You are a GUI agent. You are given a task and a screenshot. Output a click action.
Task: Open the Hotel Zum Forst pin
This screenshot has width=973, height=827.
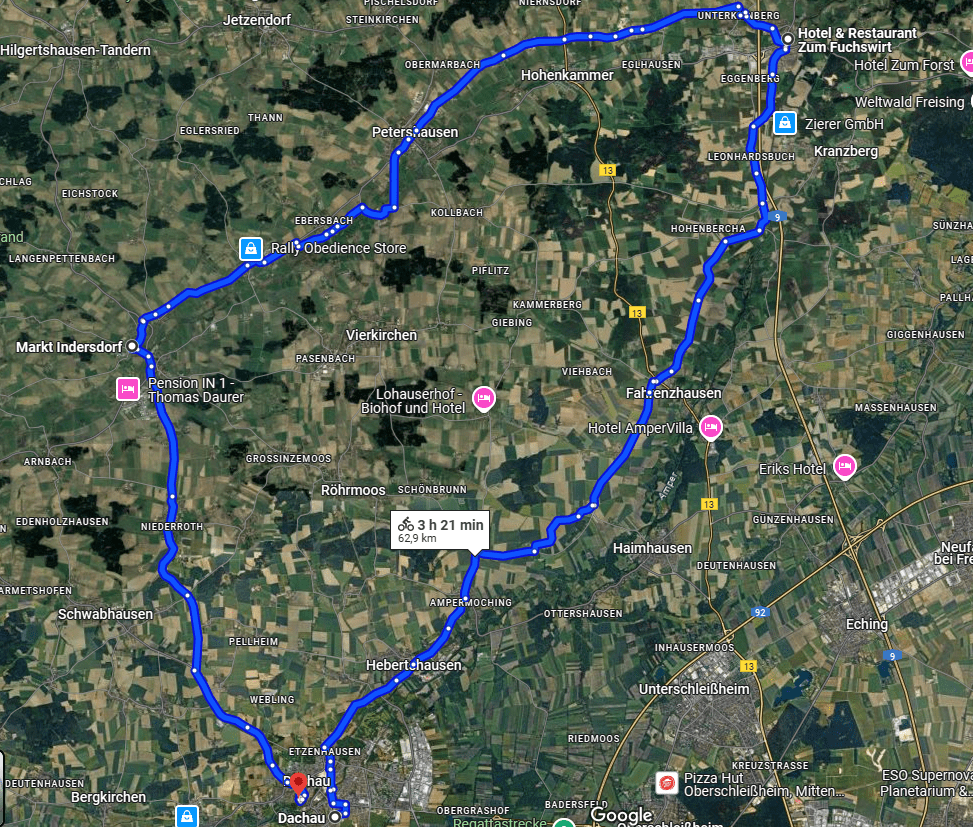tap(967, 62)
